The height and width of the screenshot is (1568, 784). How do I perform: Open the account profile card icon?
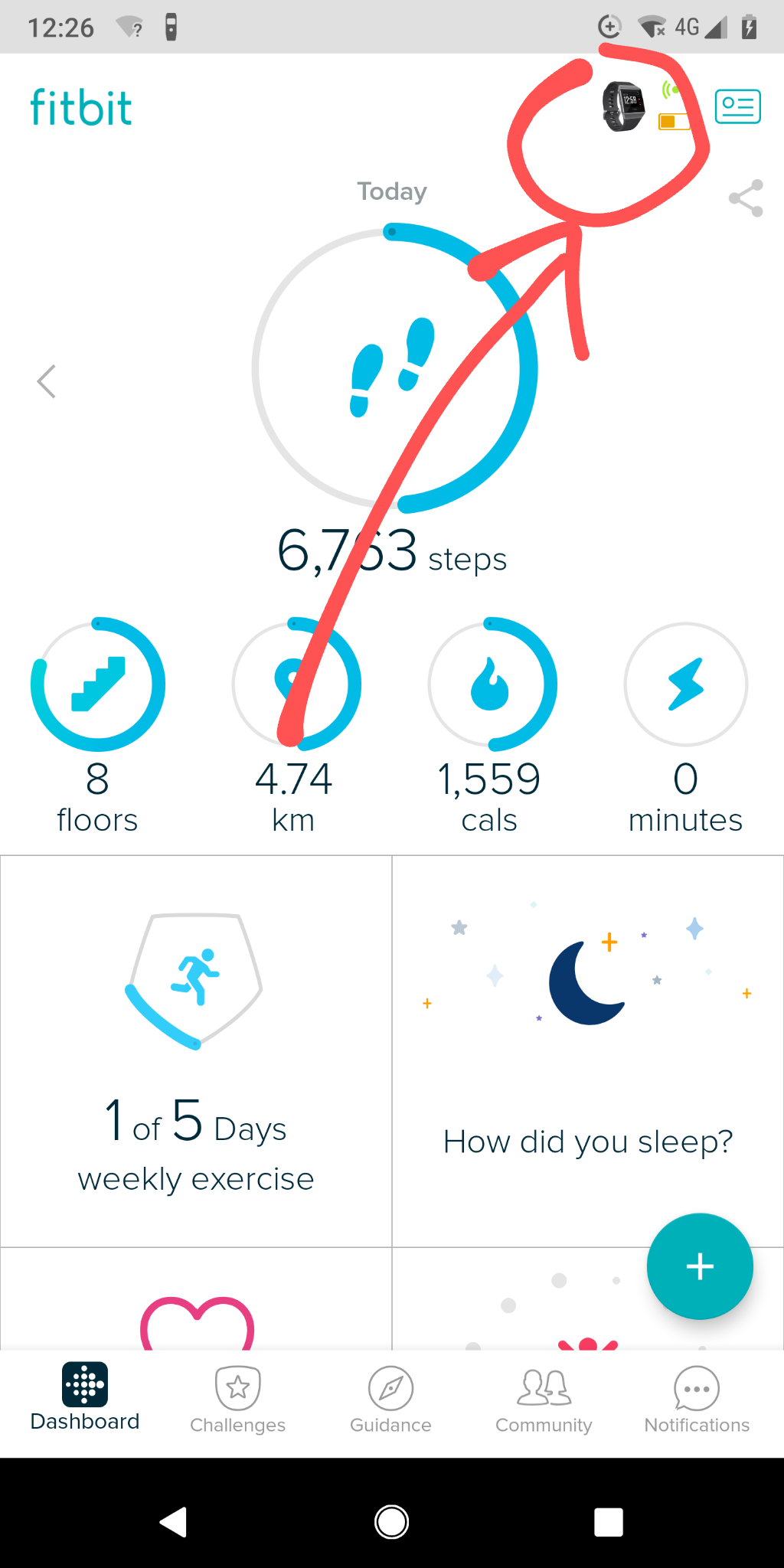coord(737,106)
